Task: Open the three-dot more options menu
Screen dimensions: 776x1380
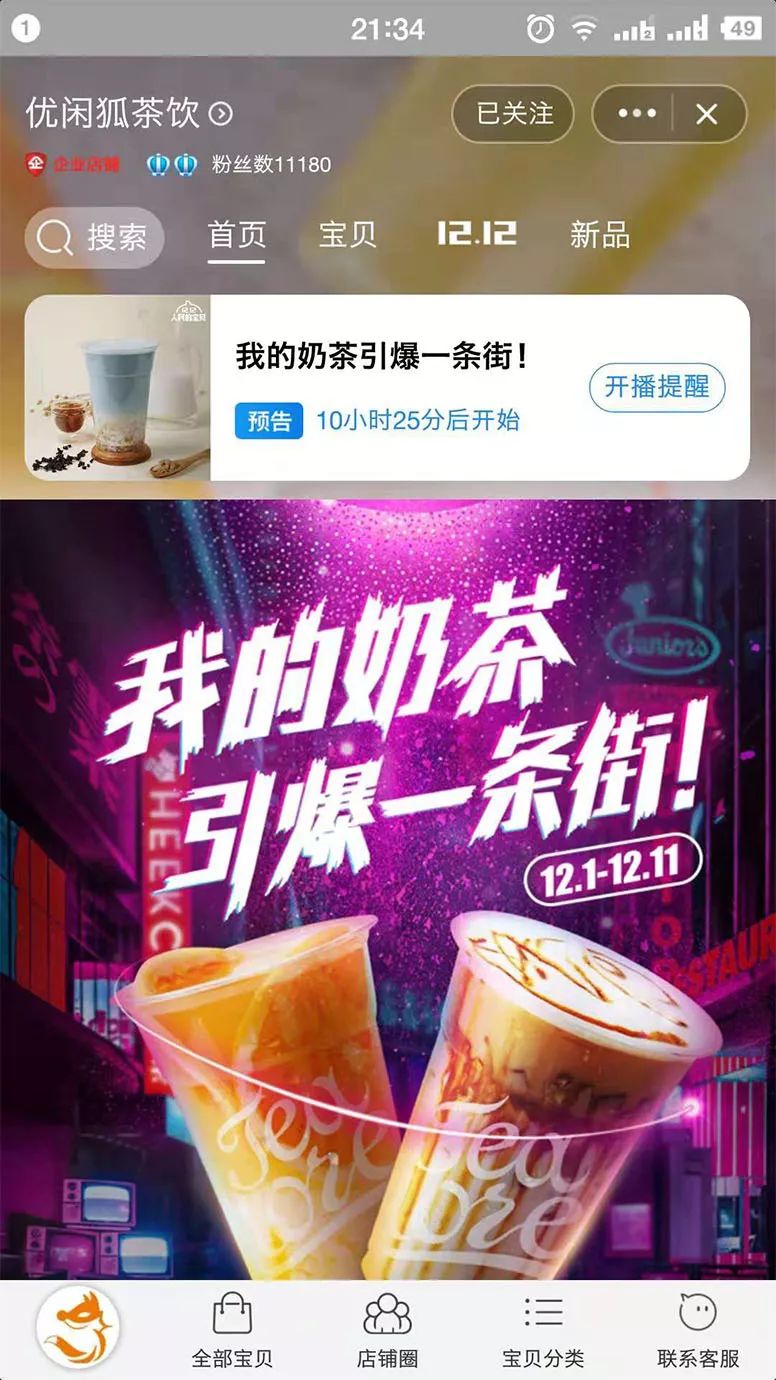Action: pos(636,114)
